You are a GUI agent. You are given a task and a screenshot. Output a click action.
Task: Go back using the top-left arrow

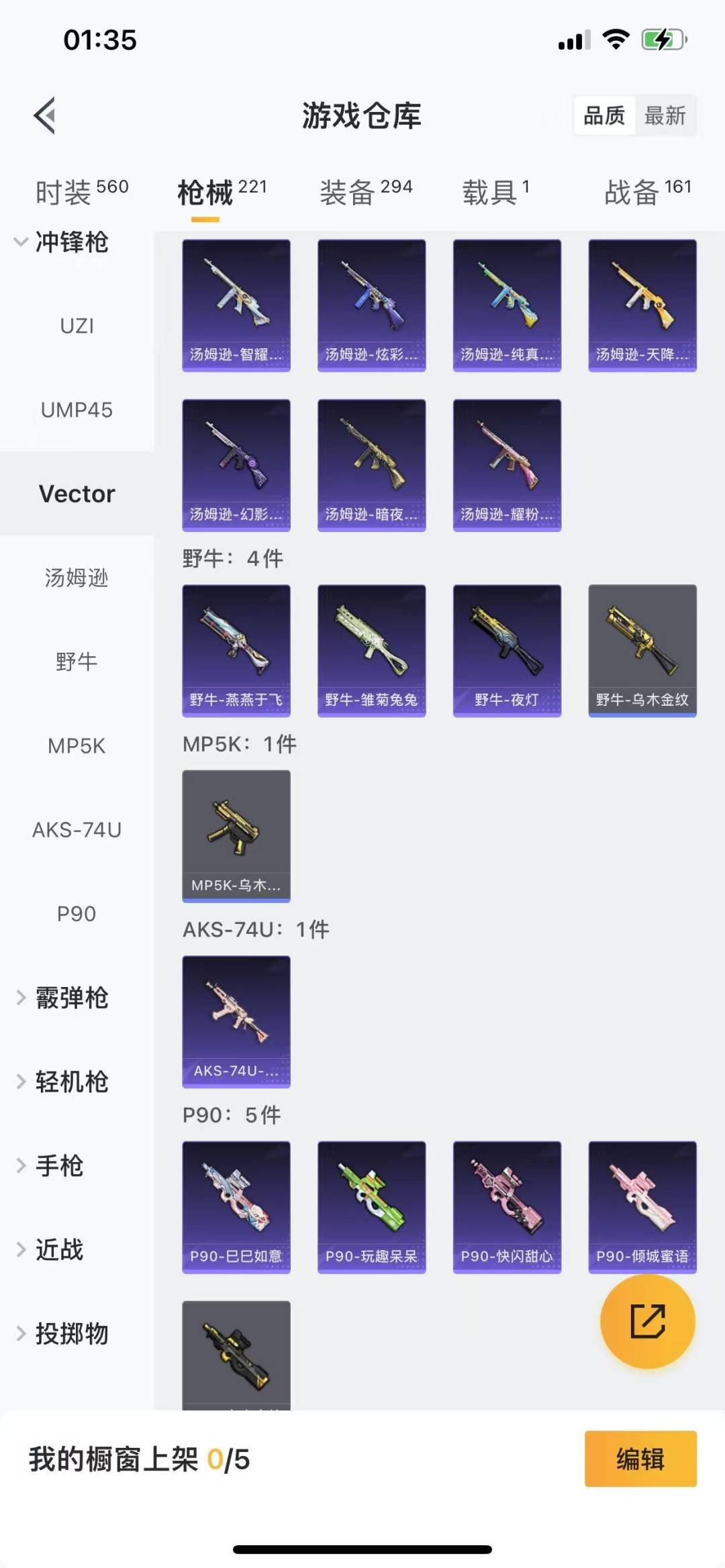tap(44, 115)
